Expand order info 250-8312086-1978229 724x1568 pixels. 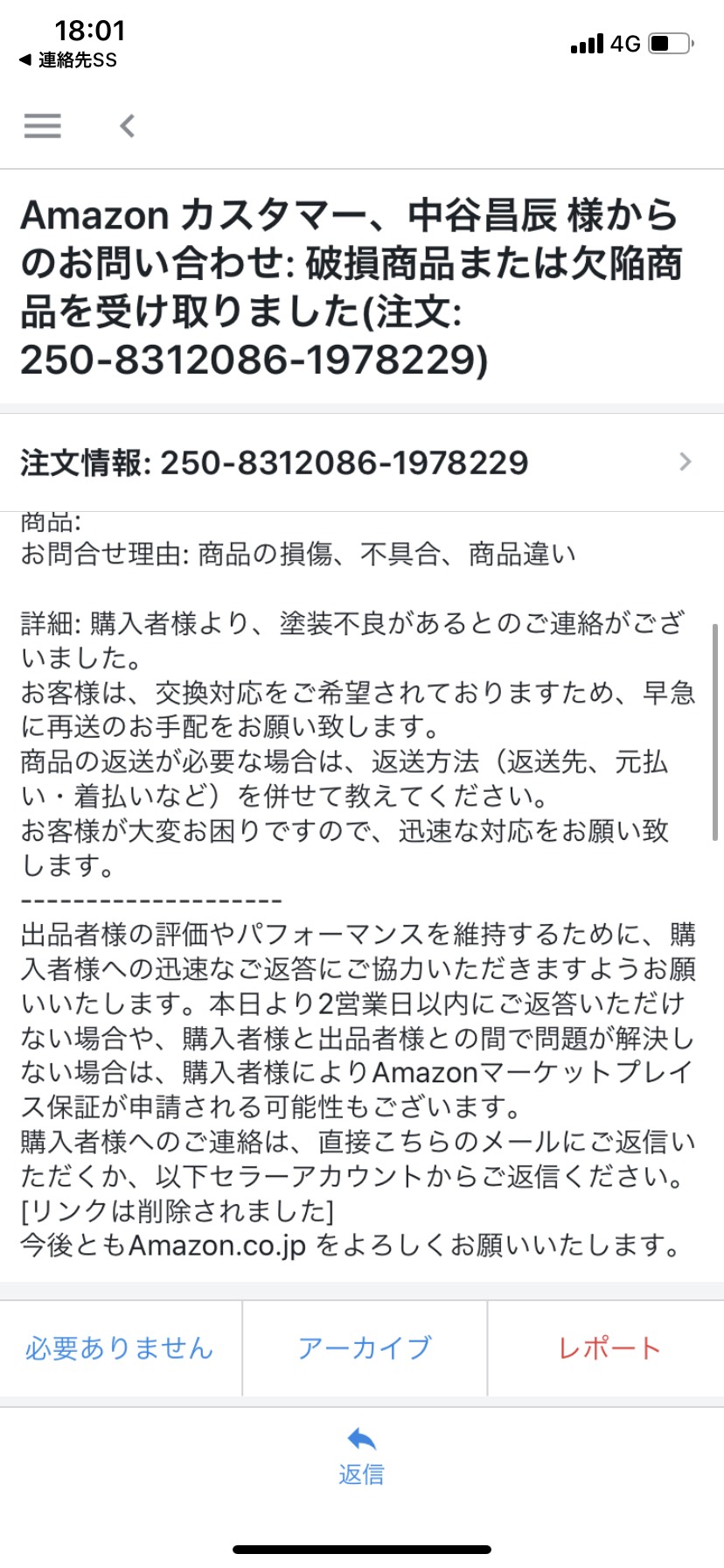tap(362, 462)
